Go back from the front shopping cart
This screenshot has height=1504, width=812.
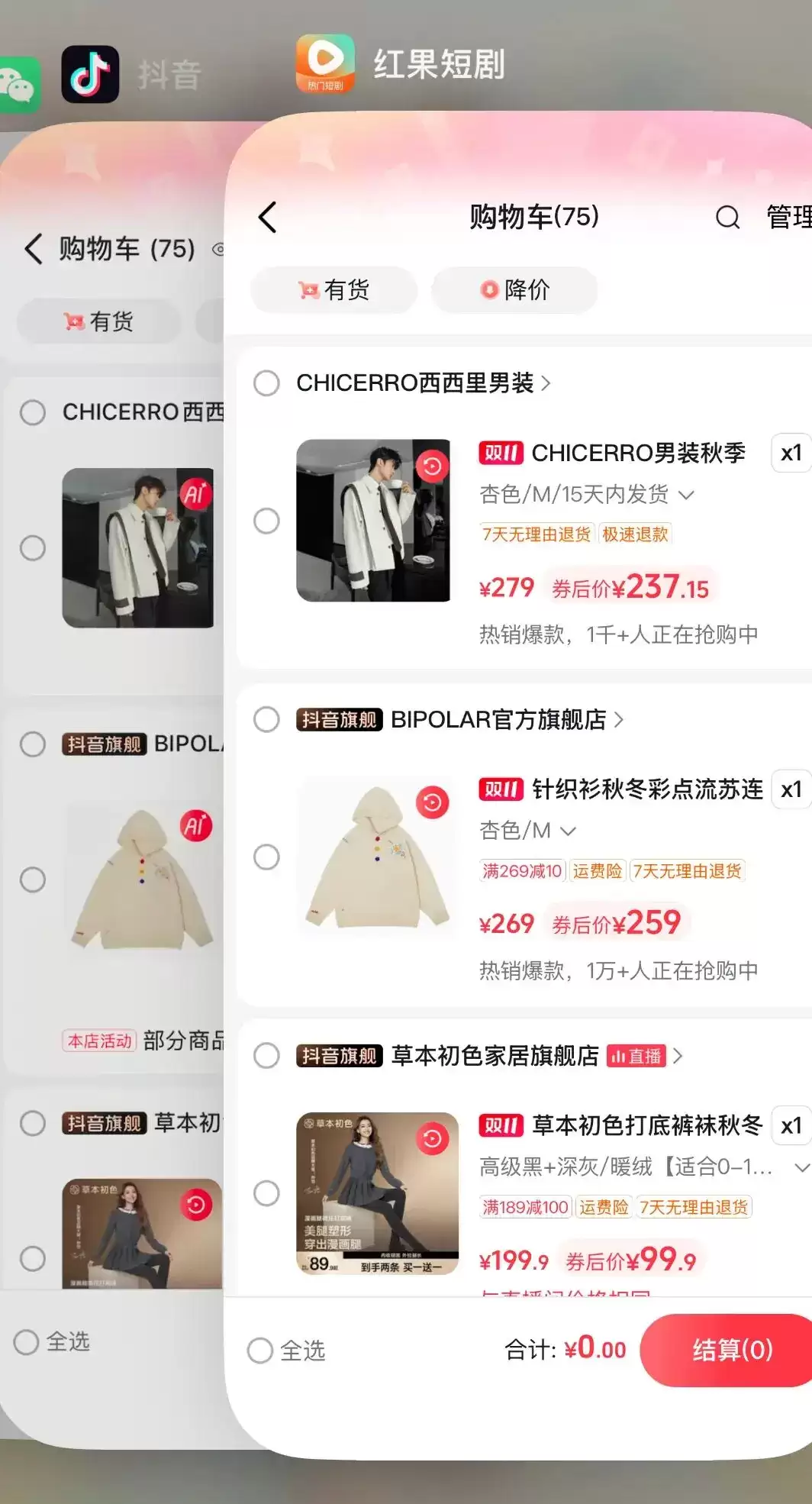click(x=267, y=218)
